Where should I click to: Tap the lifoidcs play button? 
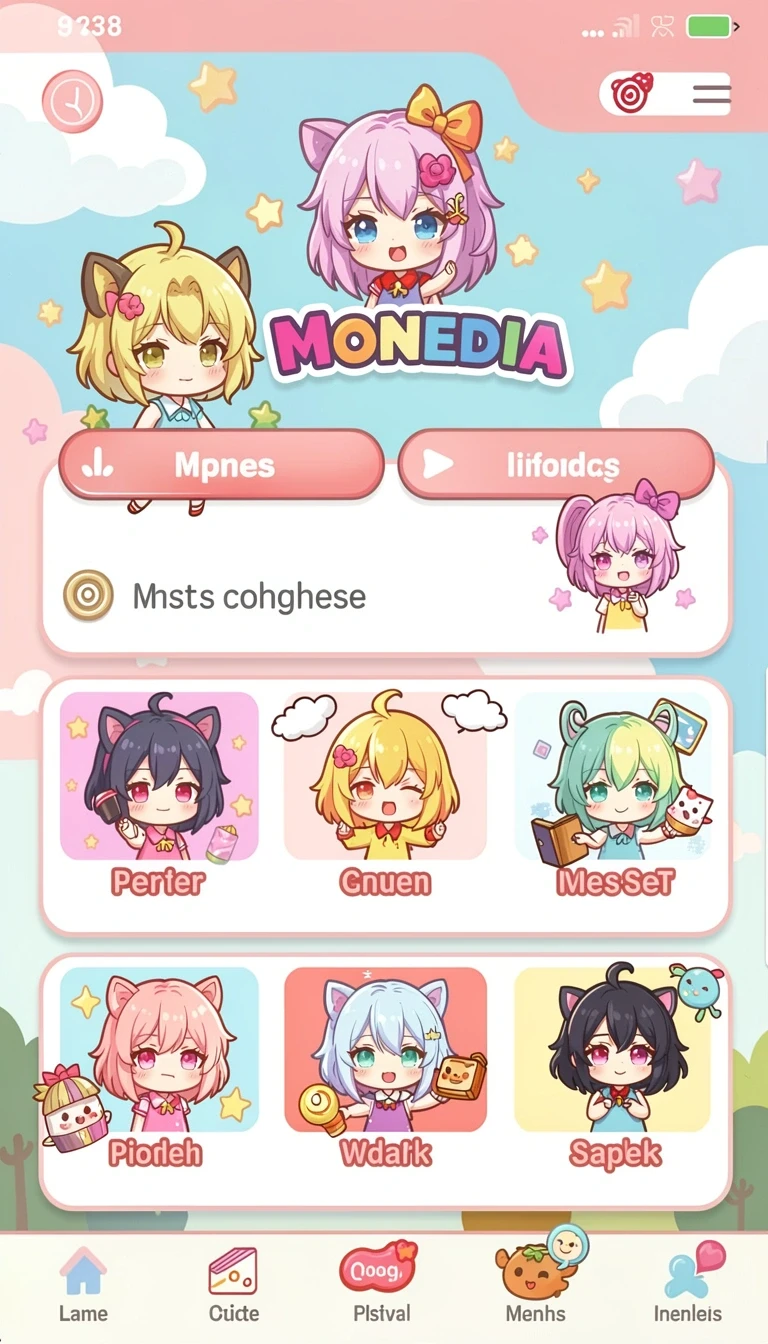click(556, 465)
